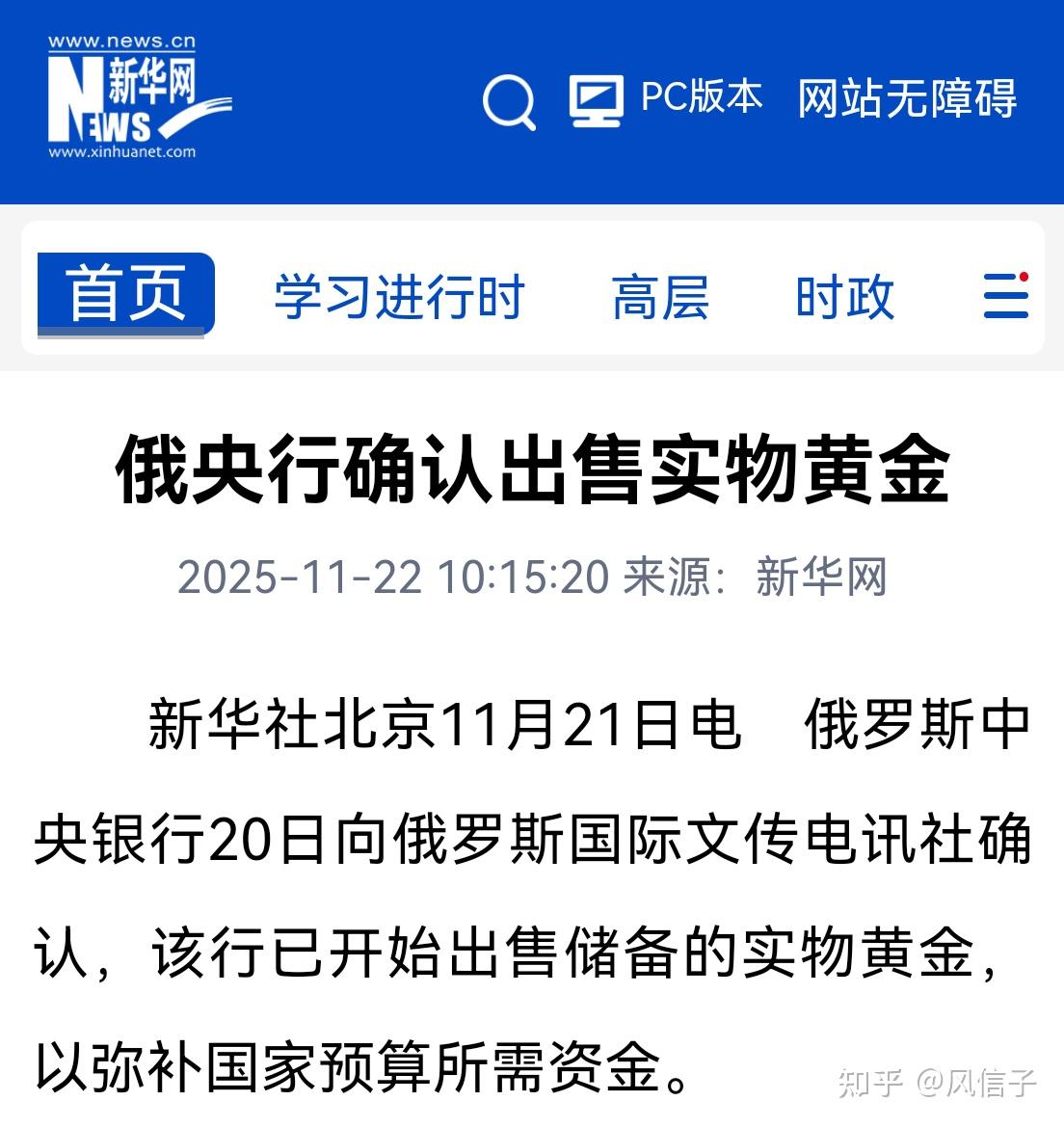Switch to the 学习进行时 tab
The width and height of the screenshot is (1064, 1128).
click(x=399, y=296)
